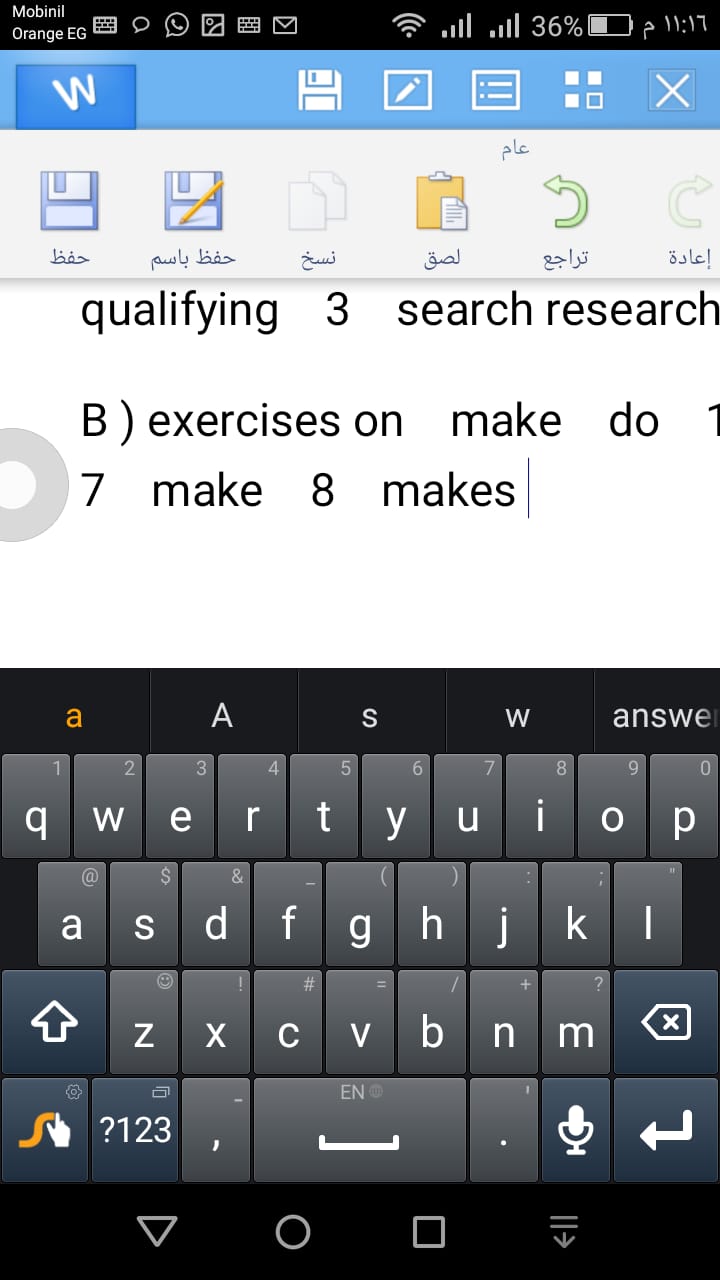Viewport: 720px width, 1280px height.
Task: Tap the save disk icon in top bar
Action: point(321,92)
